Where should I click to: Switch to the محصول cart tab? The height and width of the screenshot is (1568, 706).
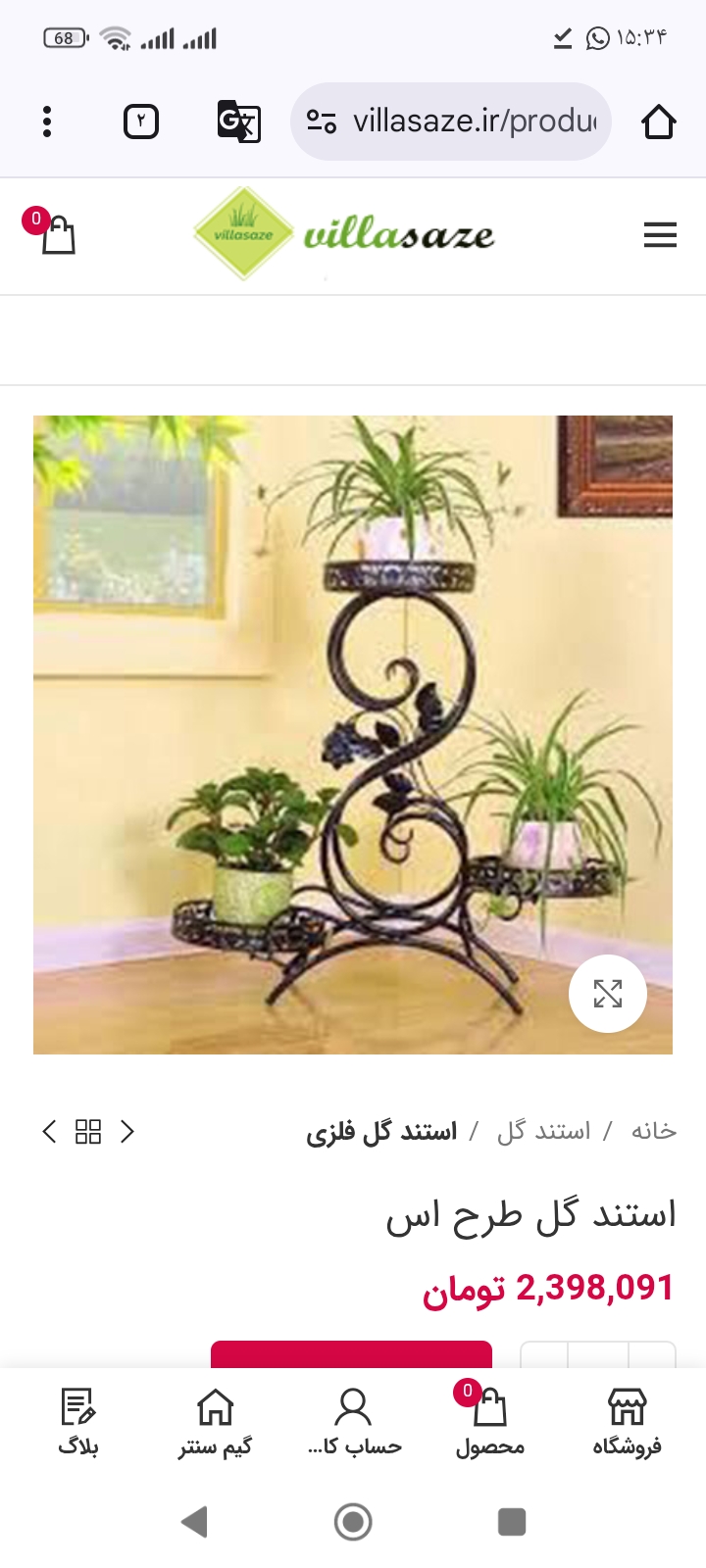(489, 1421)
